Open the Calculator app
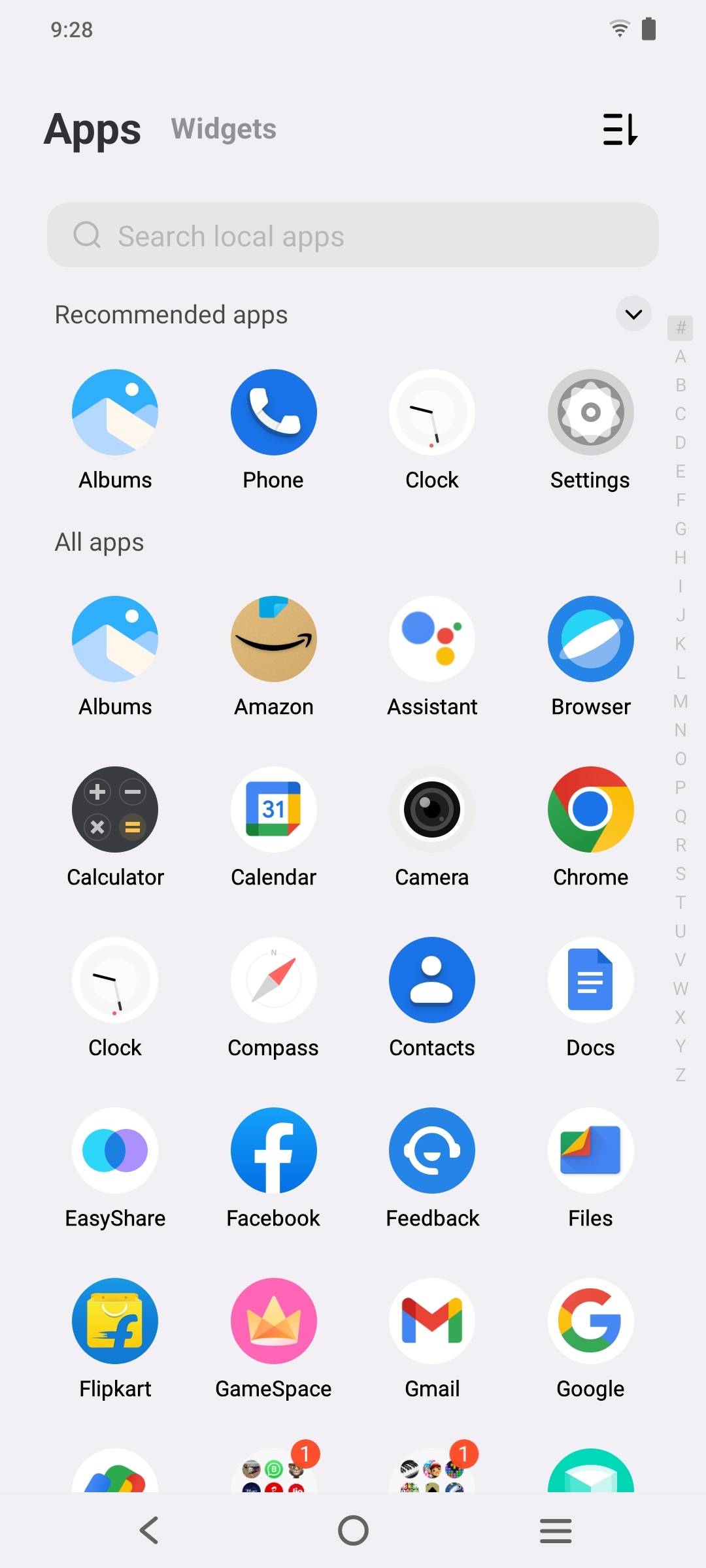This screenshot has height=1568, width=706. tap(115, 810)
